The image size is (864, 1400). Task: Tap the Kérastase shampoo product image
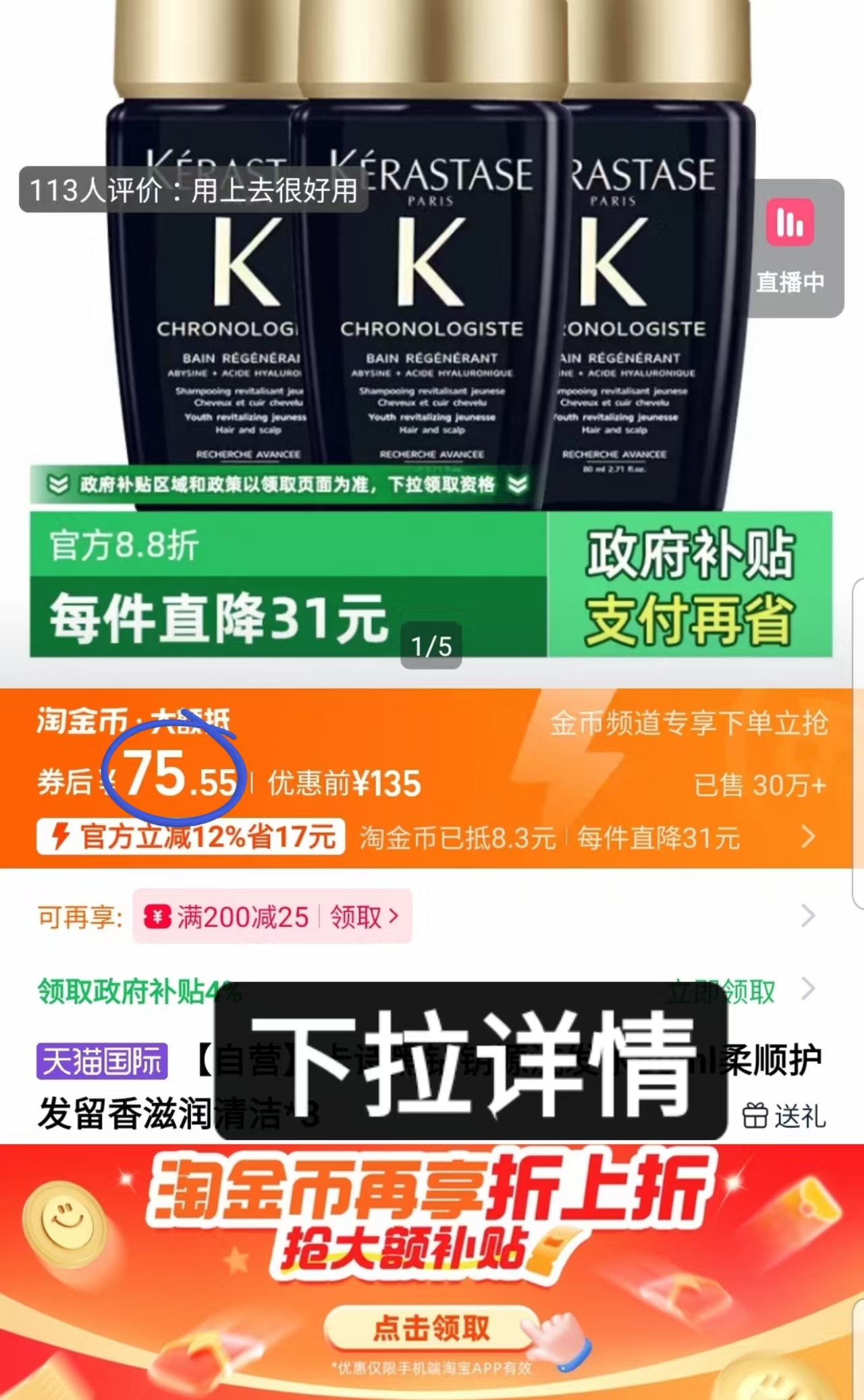coord(432,270)
